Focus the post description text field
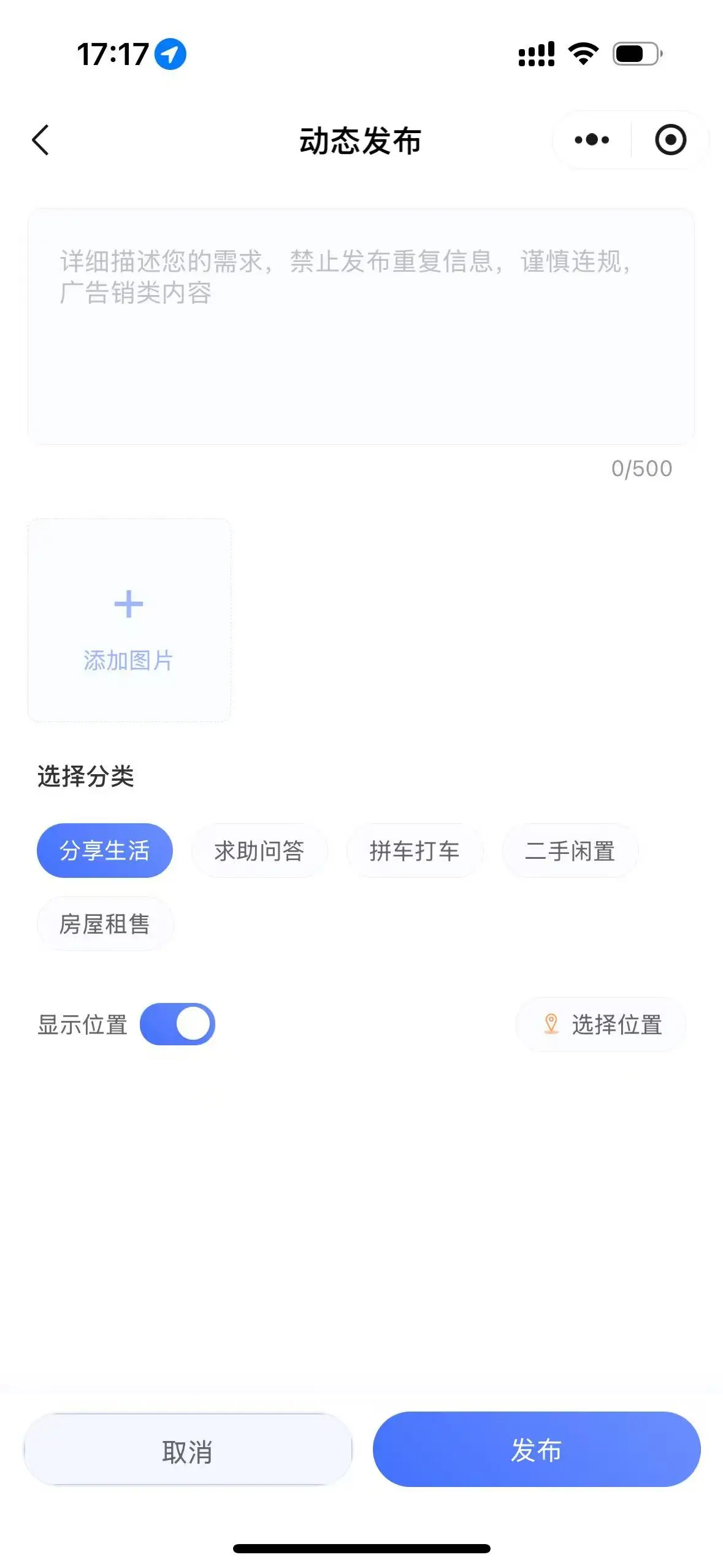This screenshot has width=723, height=1568. click(x=361, y=326)
